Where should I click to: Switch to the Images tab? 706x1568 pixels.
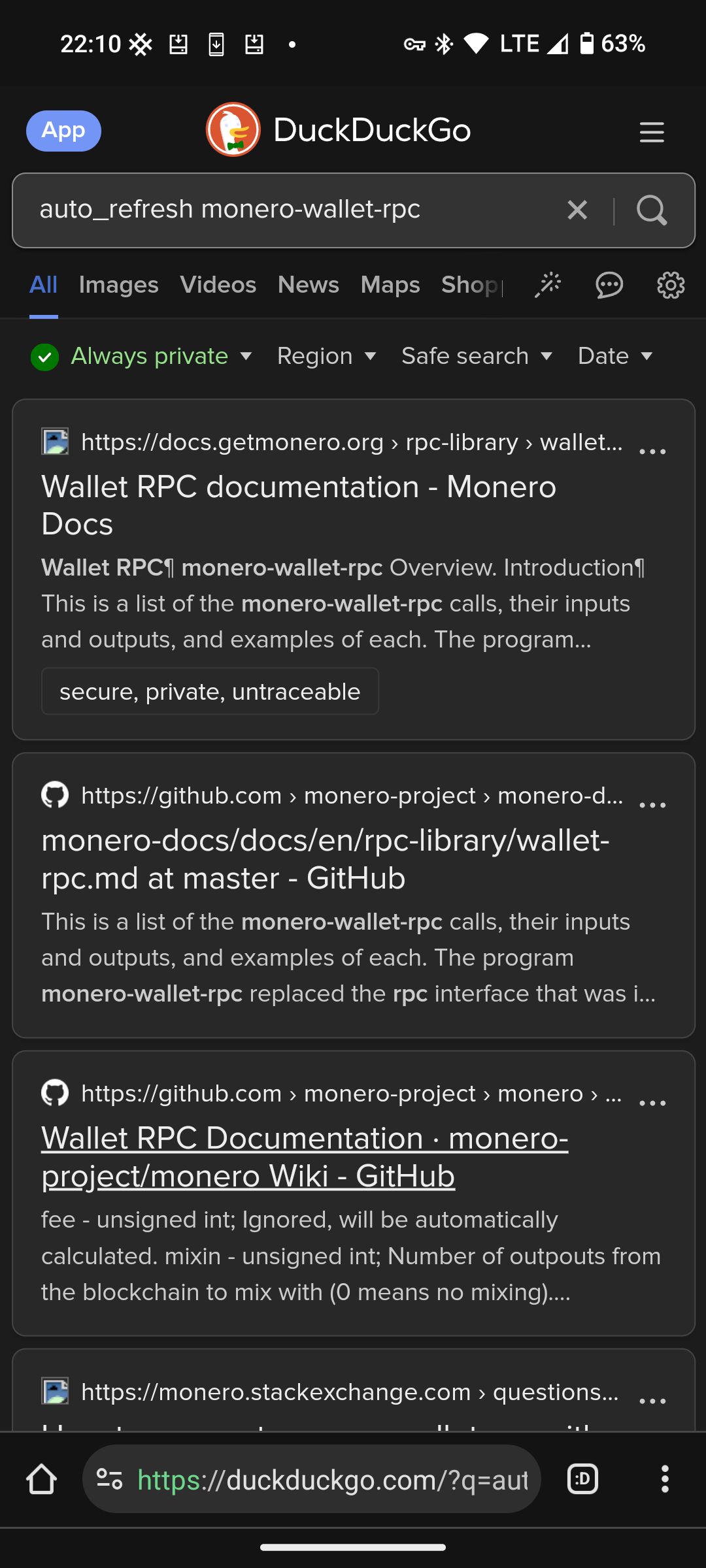[118, 285]
